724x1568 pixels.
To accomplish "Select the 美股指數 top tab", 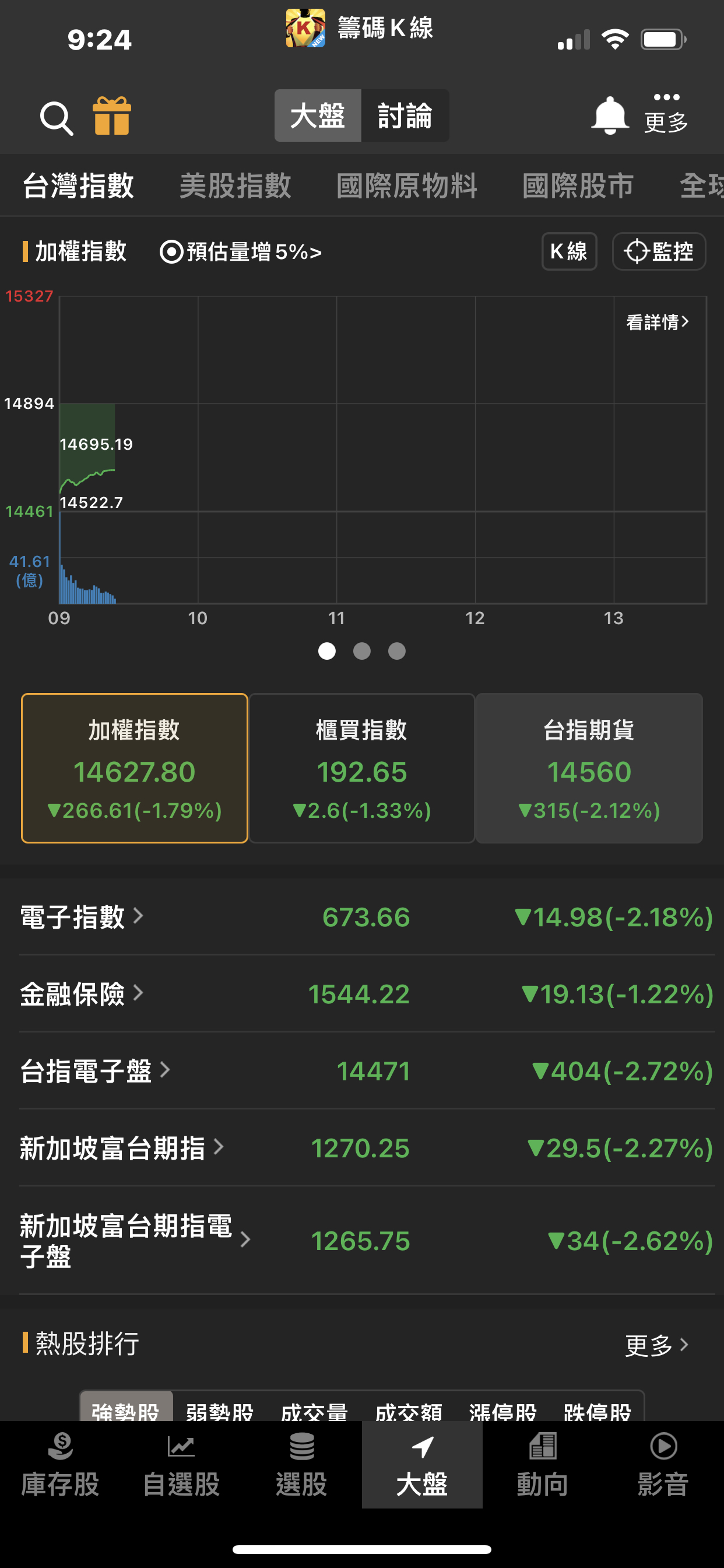I will (236, 185).
